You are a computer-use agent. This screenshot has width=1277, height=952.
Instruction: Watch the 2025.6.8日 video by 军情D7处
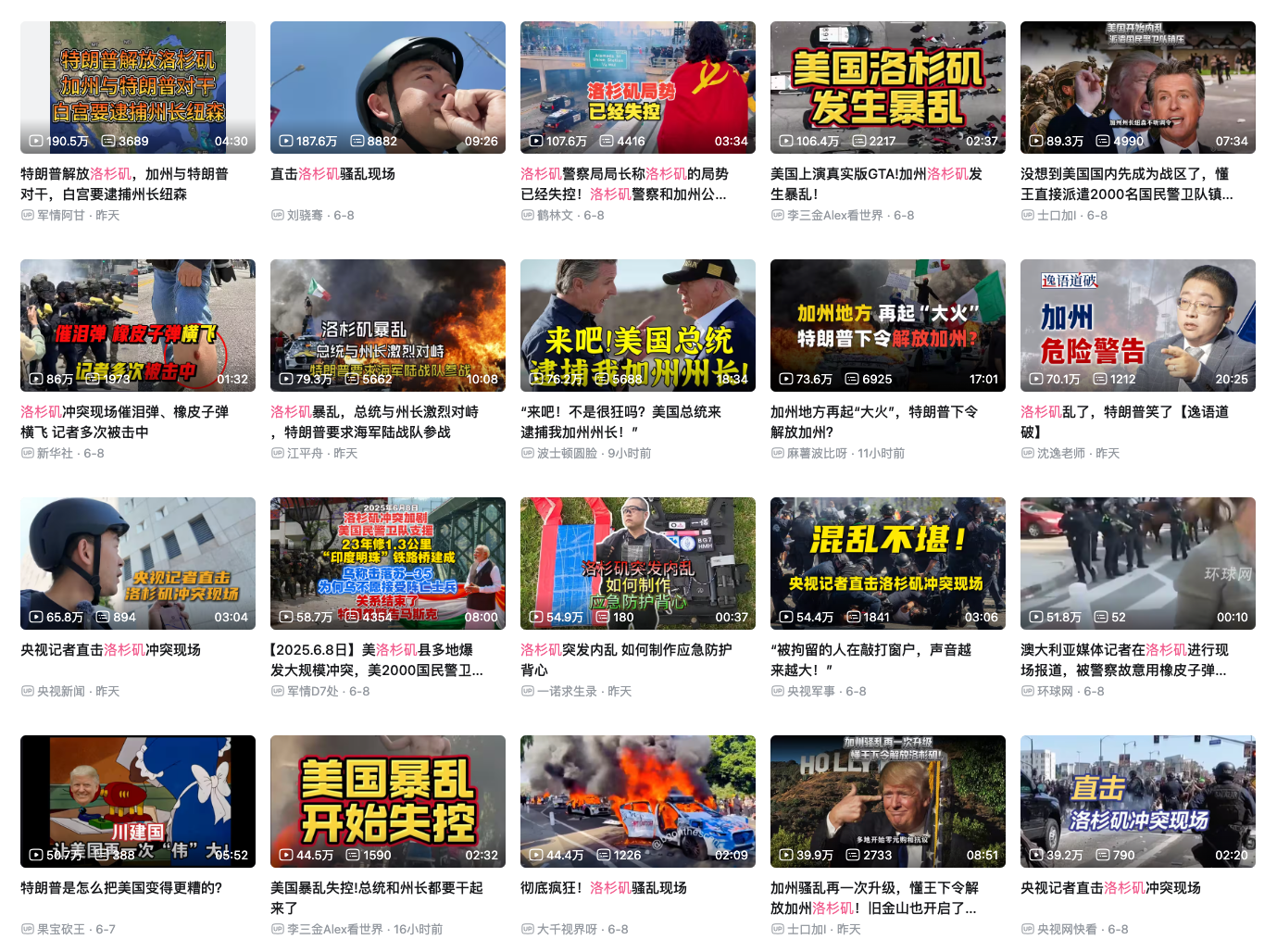point(387,563)
